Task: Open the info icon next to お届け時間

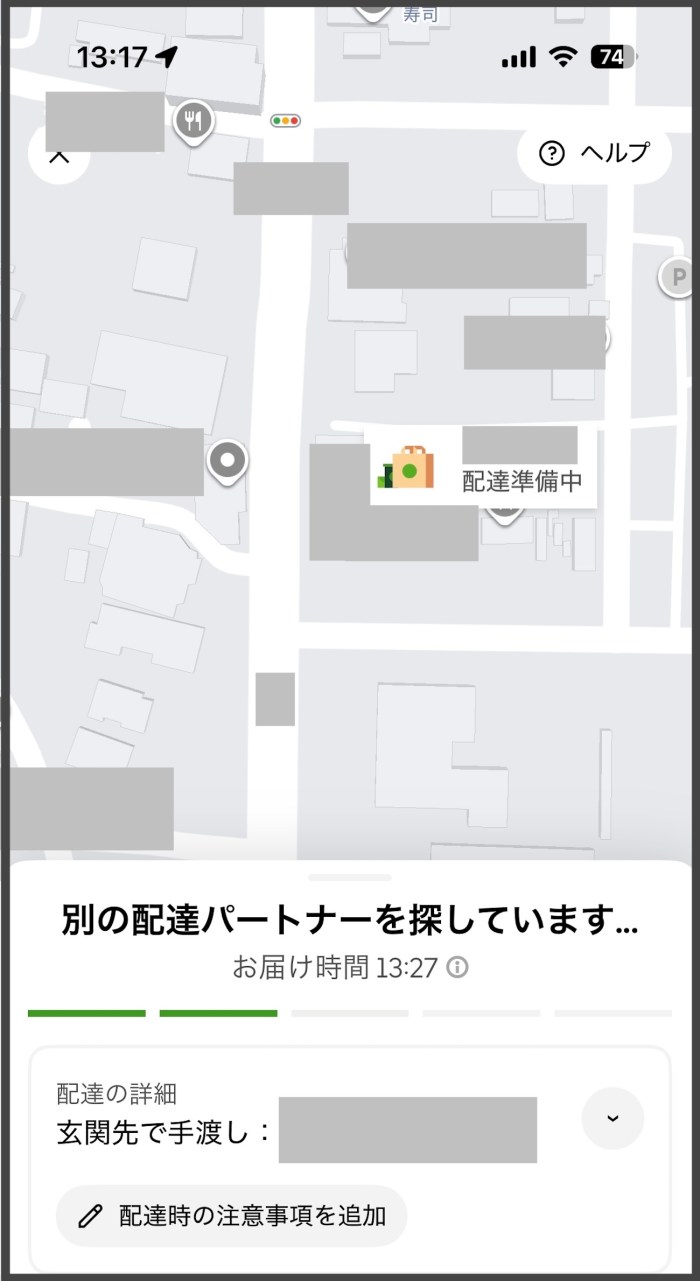Action: click(x=458, y=968)
